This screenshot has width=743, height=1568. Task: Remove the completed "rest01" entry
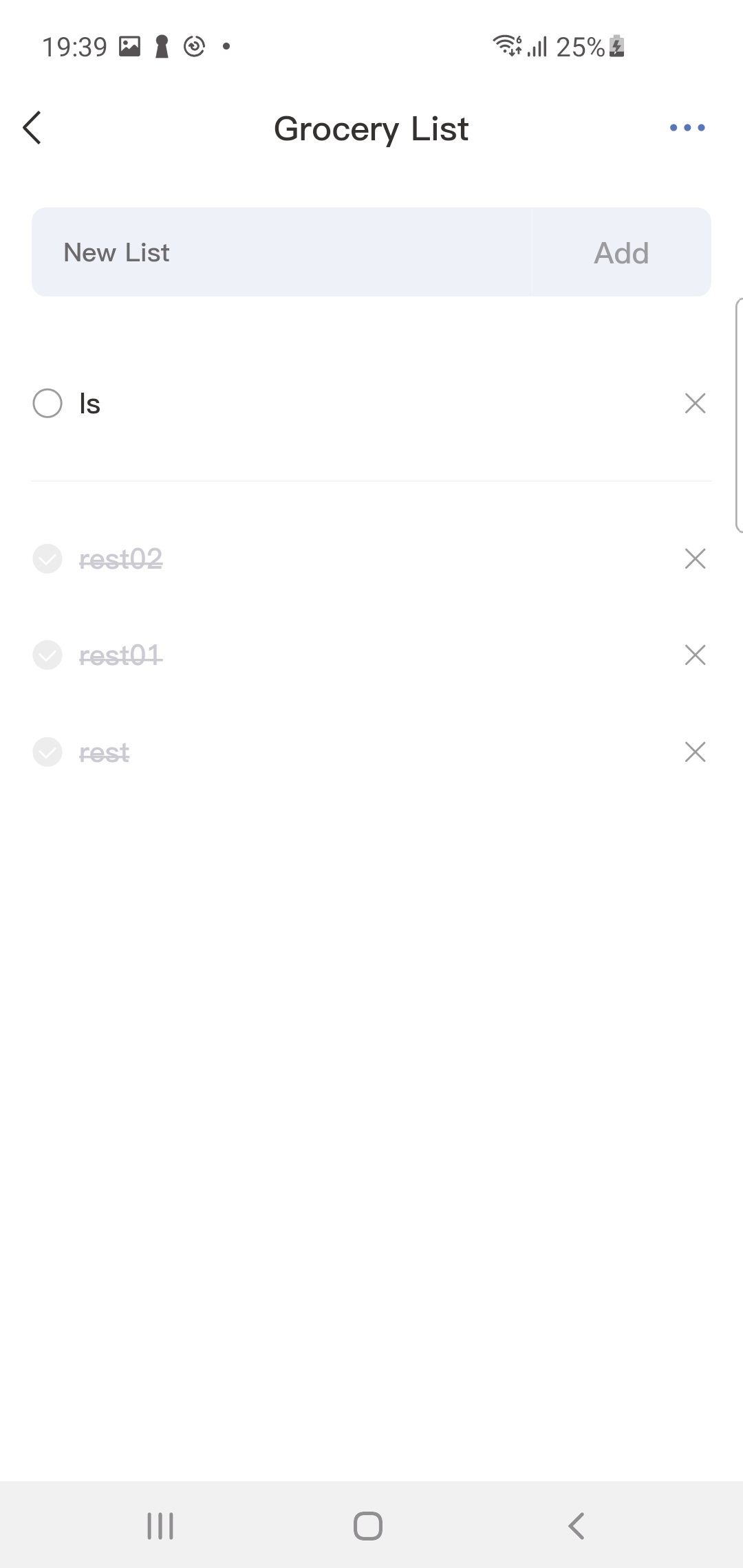pos(695,655)
